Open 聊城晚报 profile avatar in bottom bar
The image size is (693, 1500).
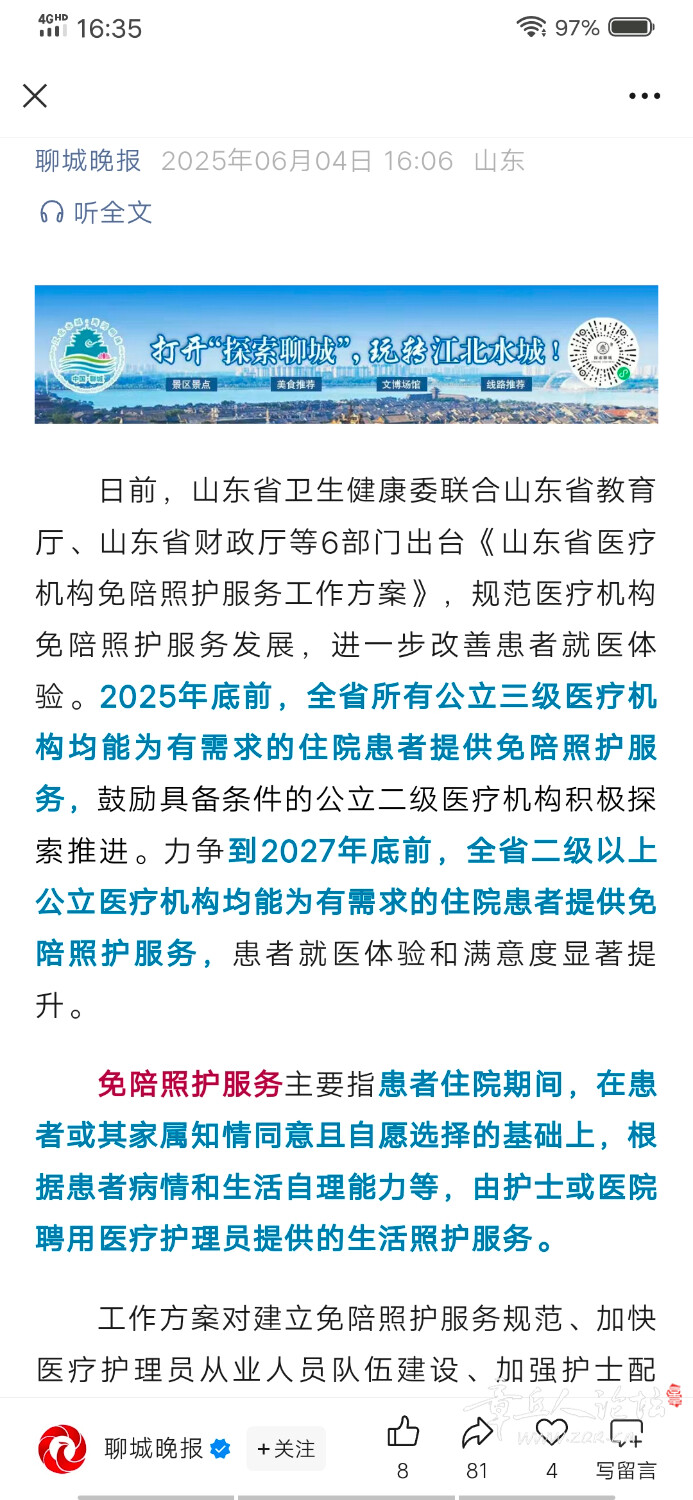tap(62, 1449)
